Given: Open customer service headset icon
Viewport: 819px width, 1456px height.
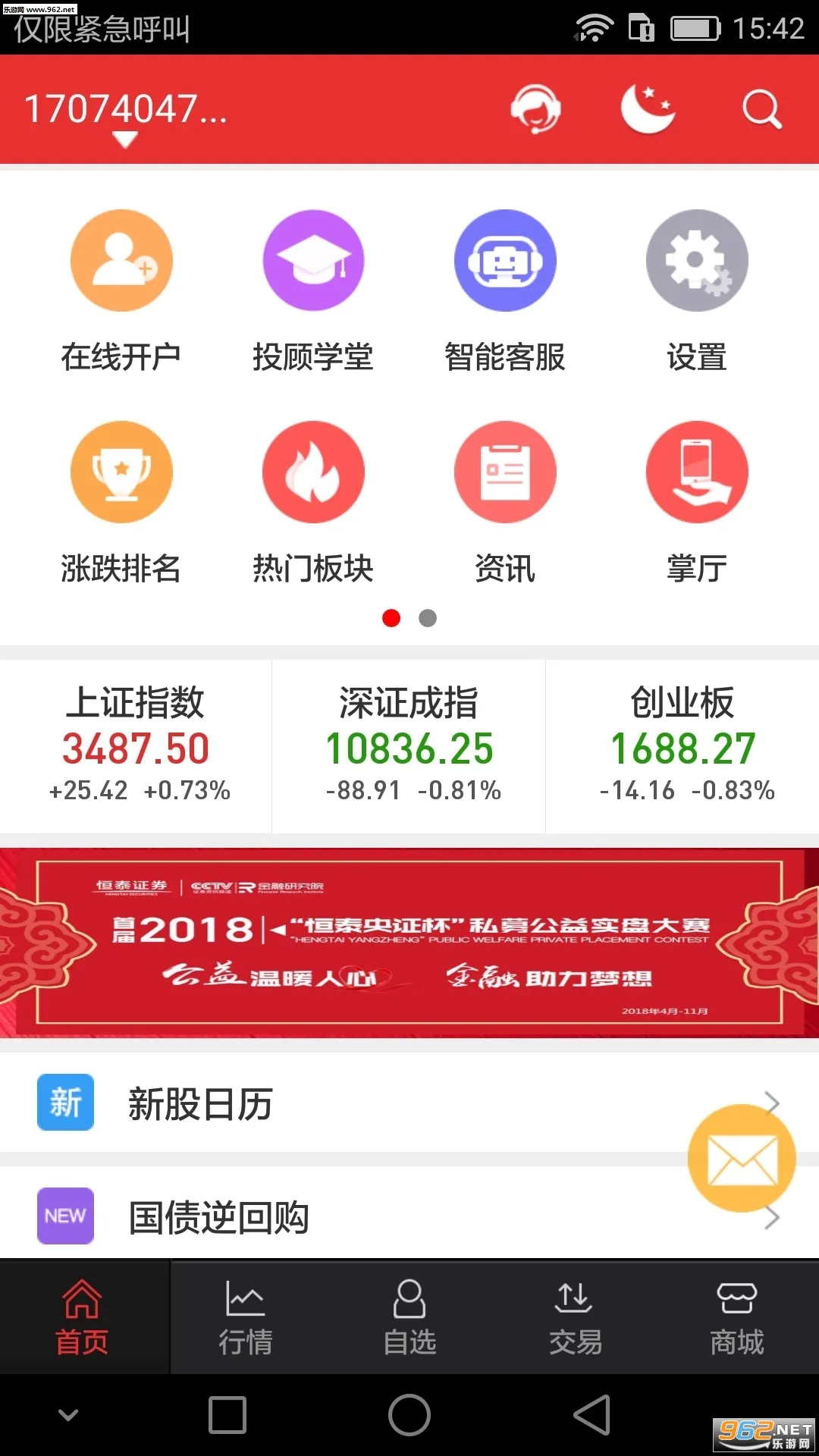Looking at the screenshot, I should point(535,109).
